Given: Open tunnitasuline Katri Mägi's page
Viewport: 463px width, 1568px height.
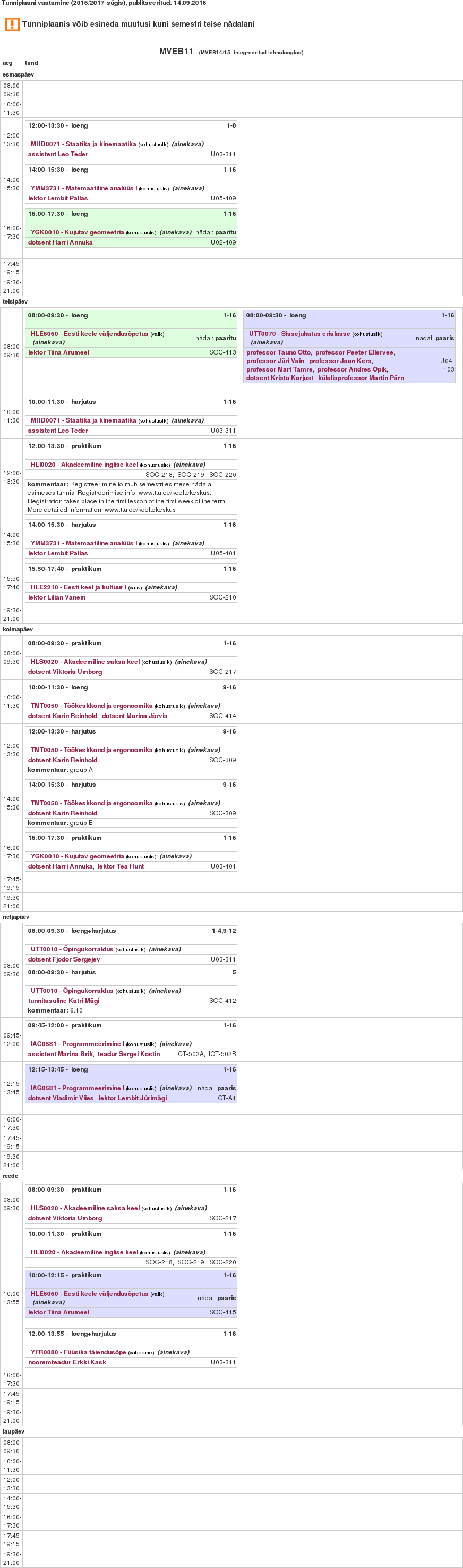Looking at the screenshot, I should (63, 1001).
